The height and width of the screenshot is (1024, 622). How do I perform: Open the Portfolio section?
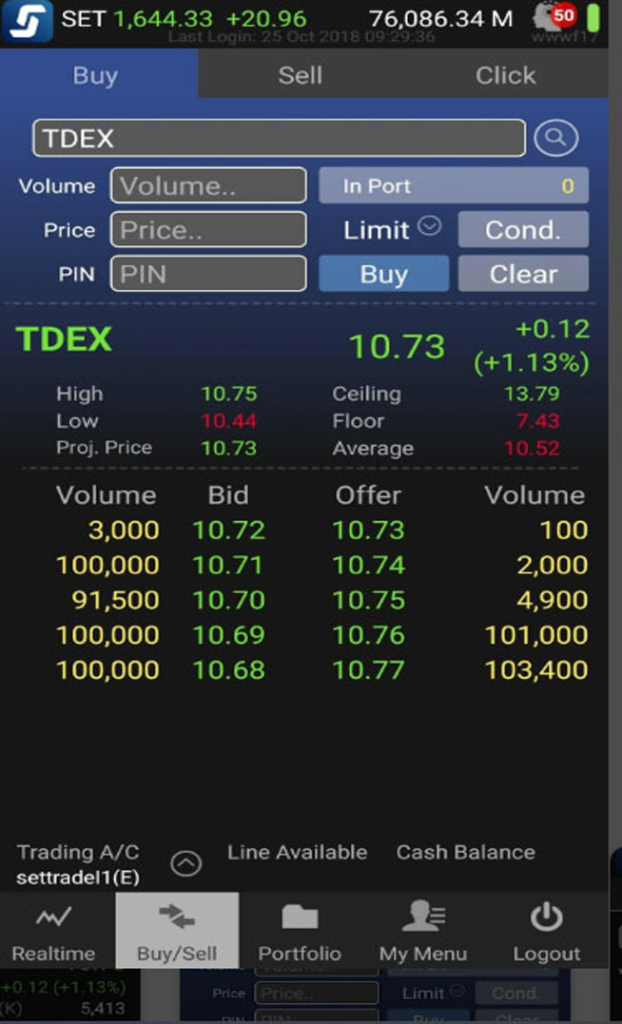300,932
